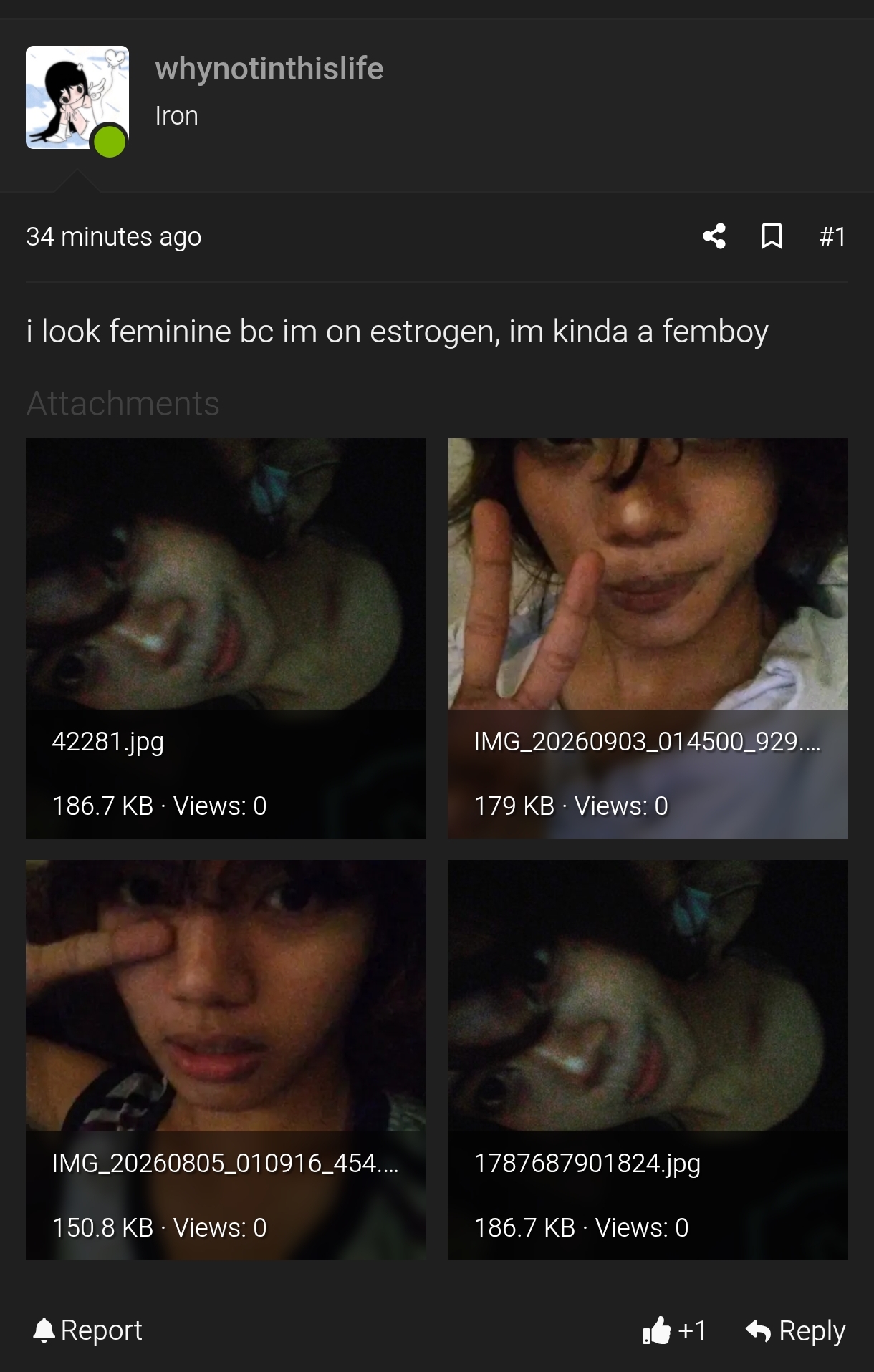Give the post a +1 like
The width and height of the screenshot is (874, 1372).
pyautogui.click(x=674, y=1330)
